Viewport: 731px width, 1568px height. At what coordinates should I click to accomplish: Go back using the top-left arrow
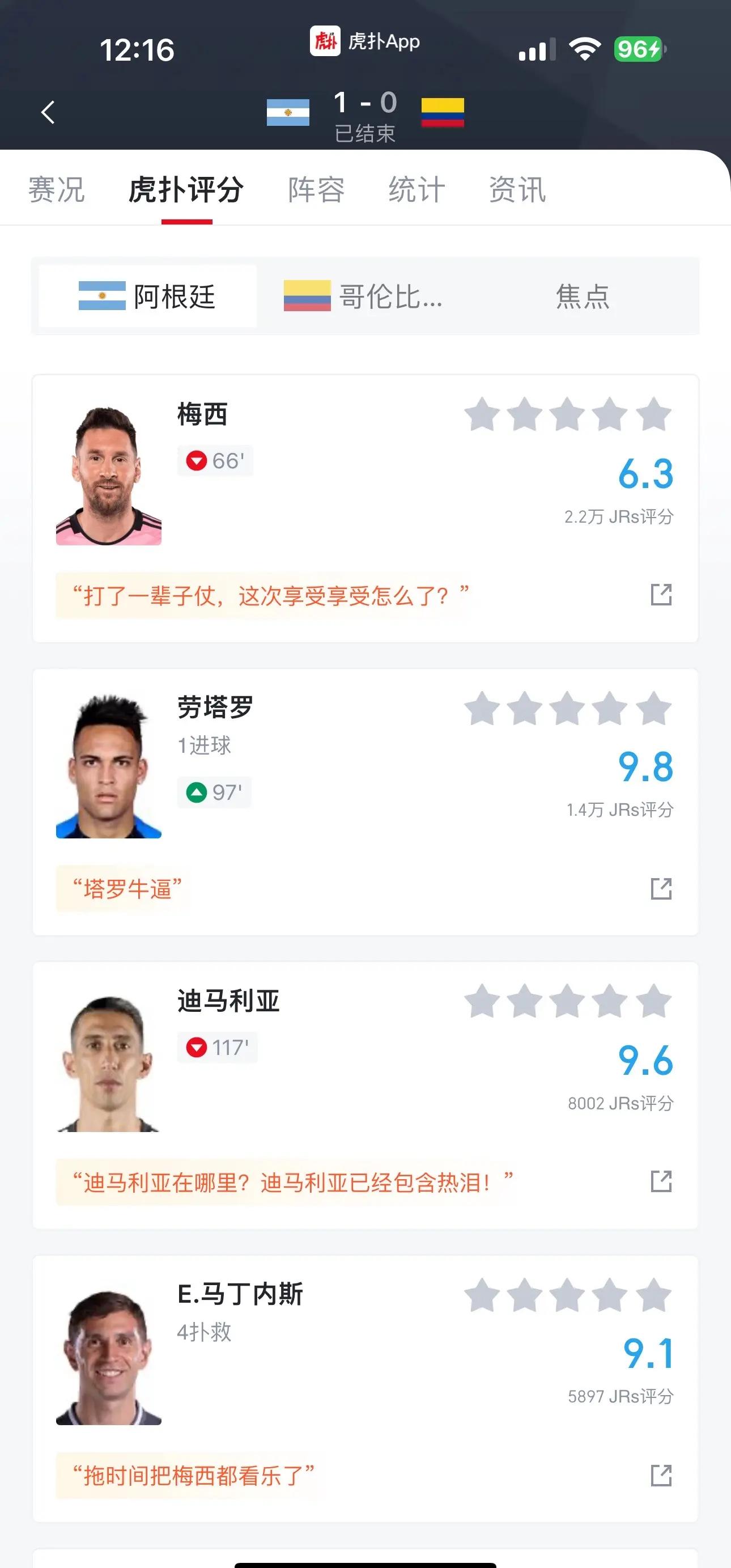tap(48, 113)
